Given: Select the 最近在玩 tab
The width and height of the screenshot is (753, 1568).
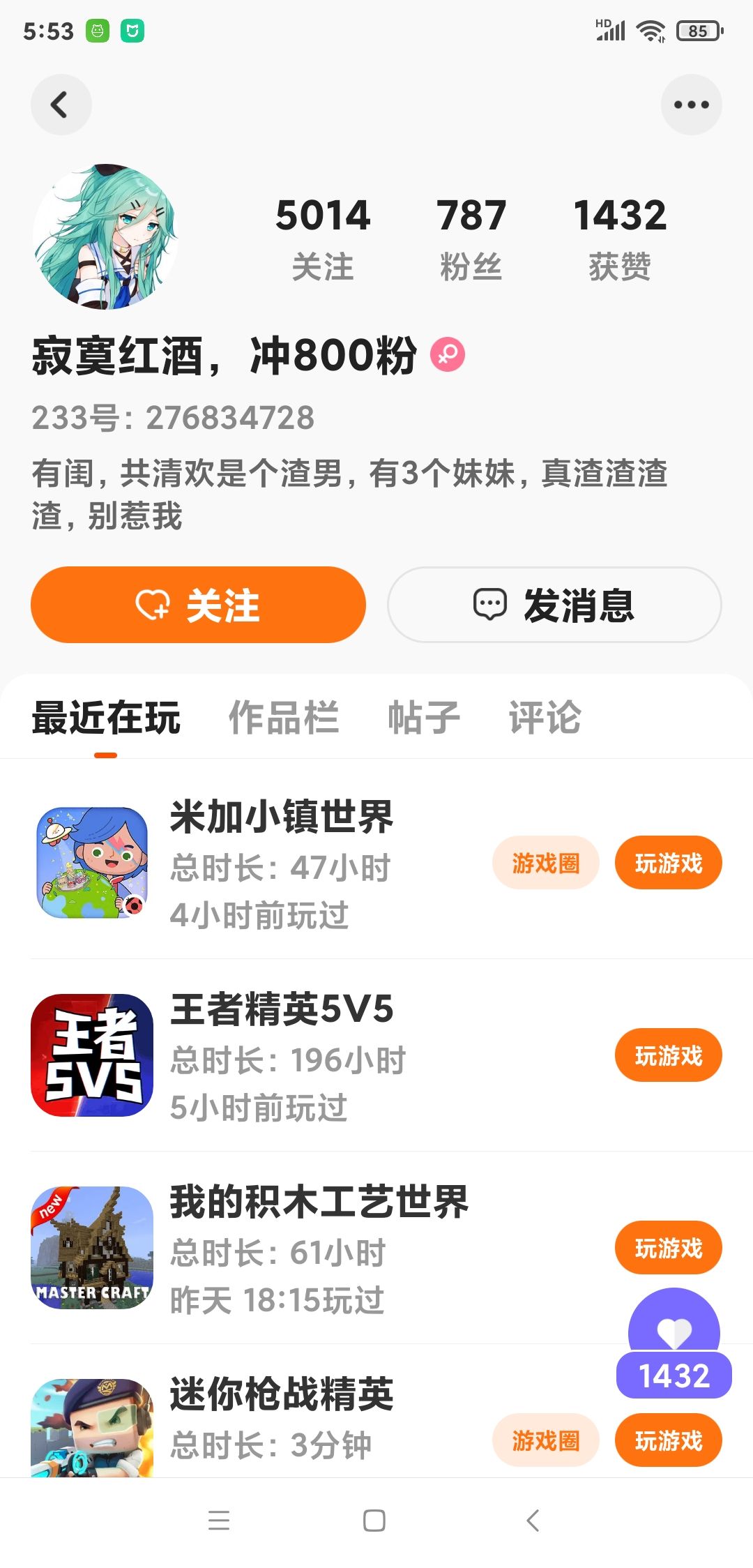Looking at the screenshot, I should [106, 717].
